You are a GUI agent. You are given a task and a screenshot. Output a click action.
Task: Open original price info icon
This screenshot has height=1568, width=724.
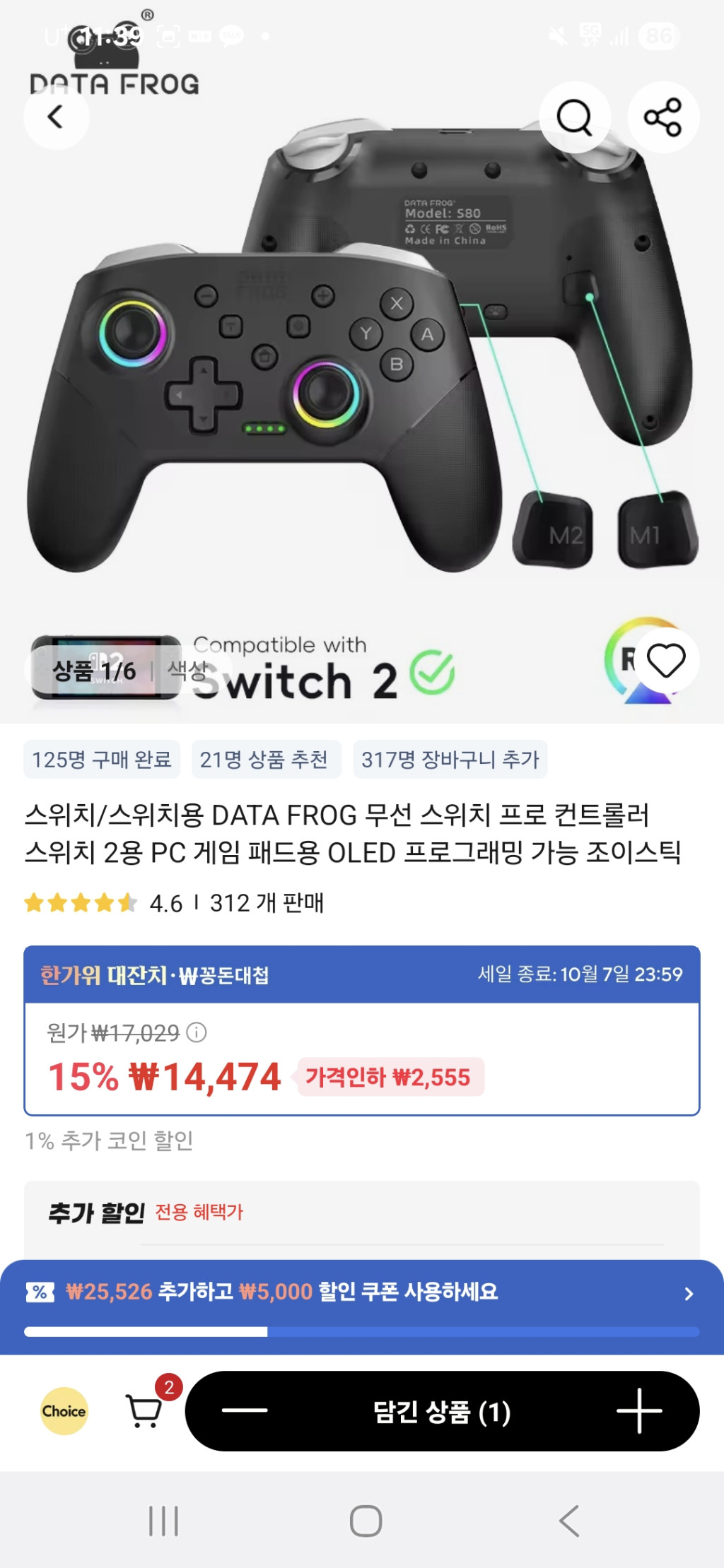197,1032
